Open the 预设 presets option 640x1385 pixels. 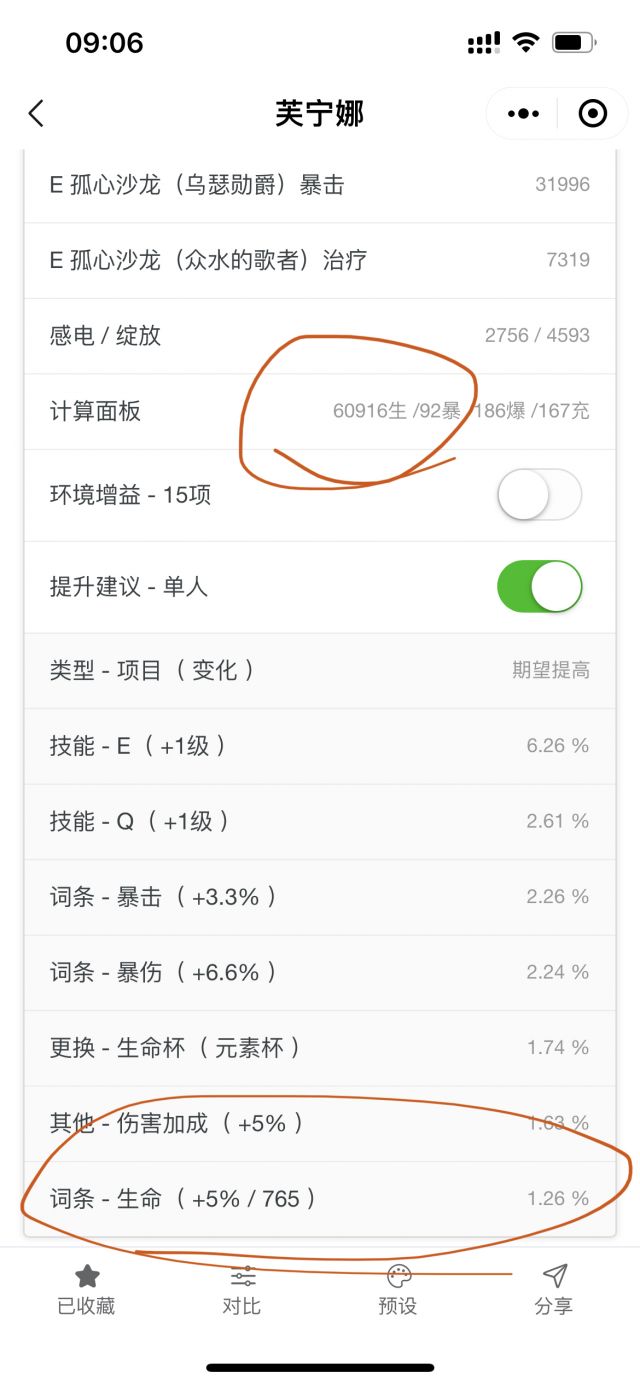point(397,1289)
